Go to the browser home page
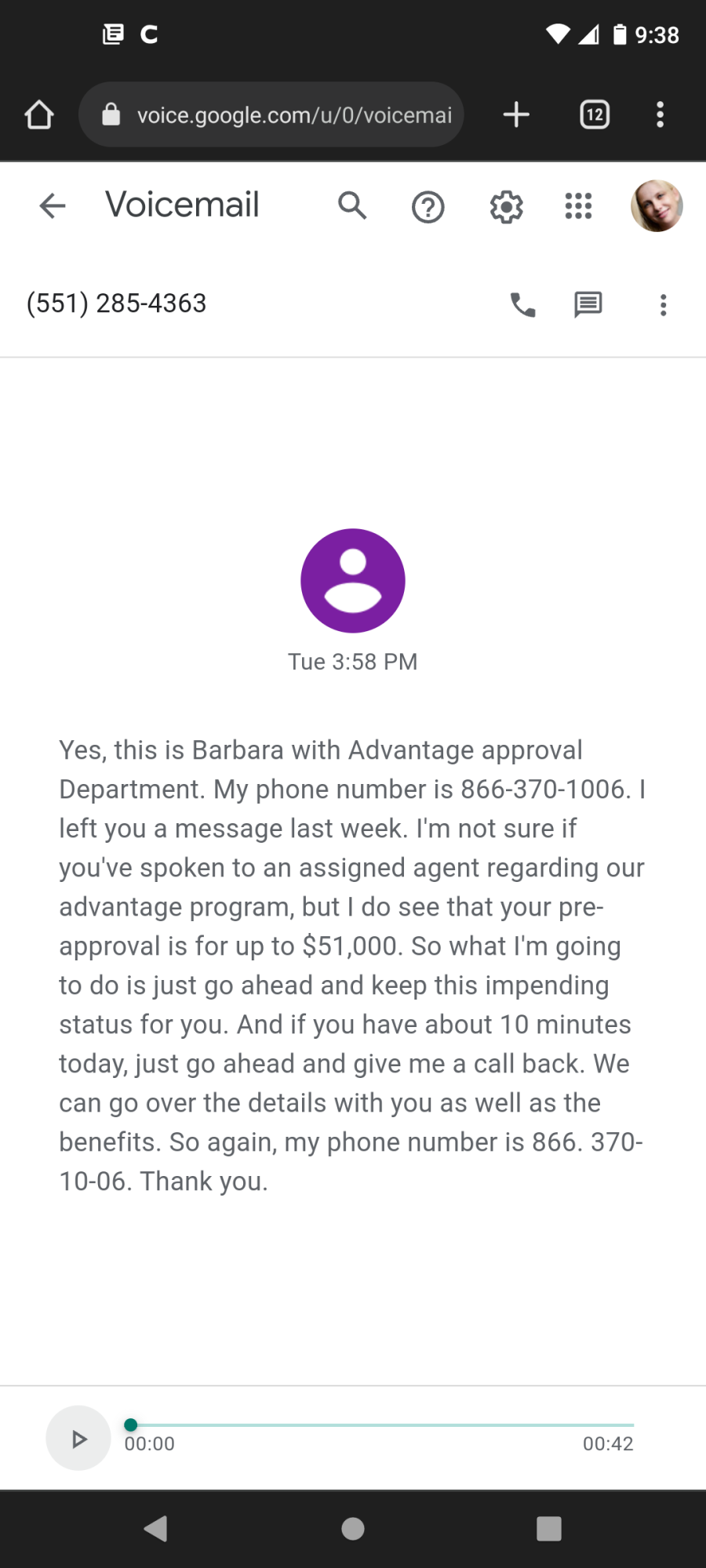 [39, 114]
